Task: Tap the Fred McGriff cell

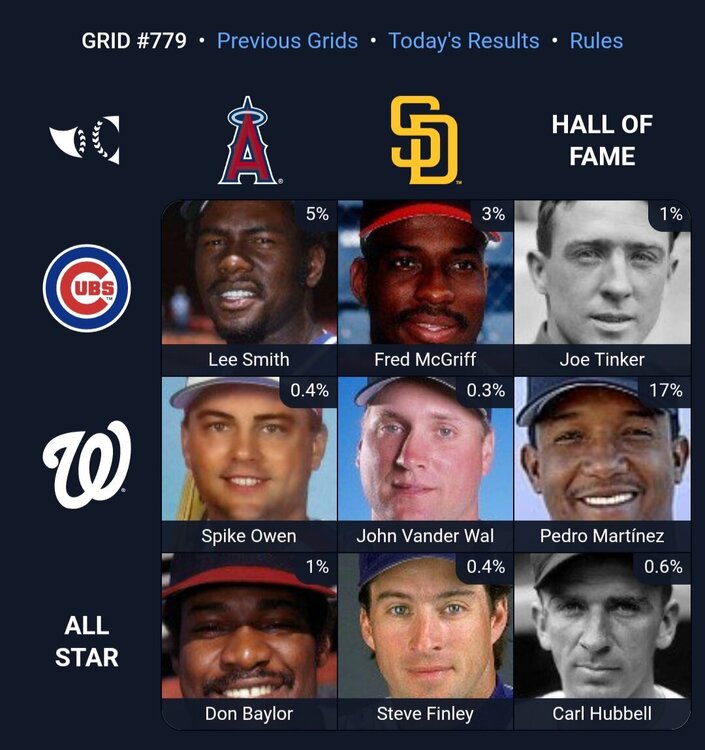Action: (x=425, y=288)
